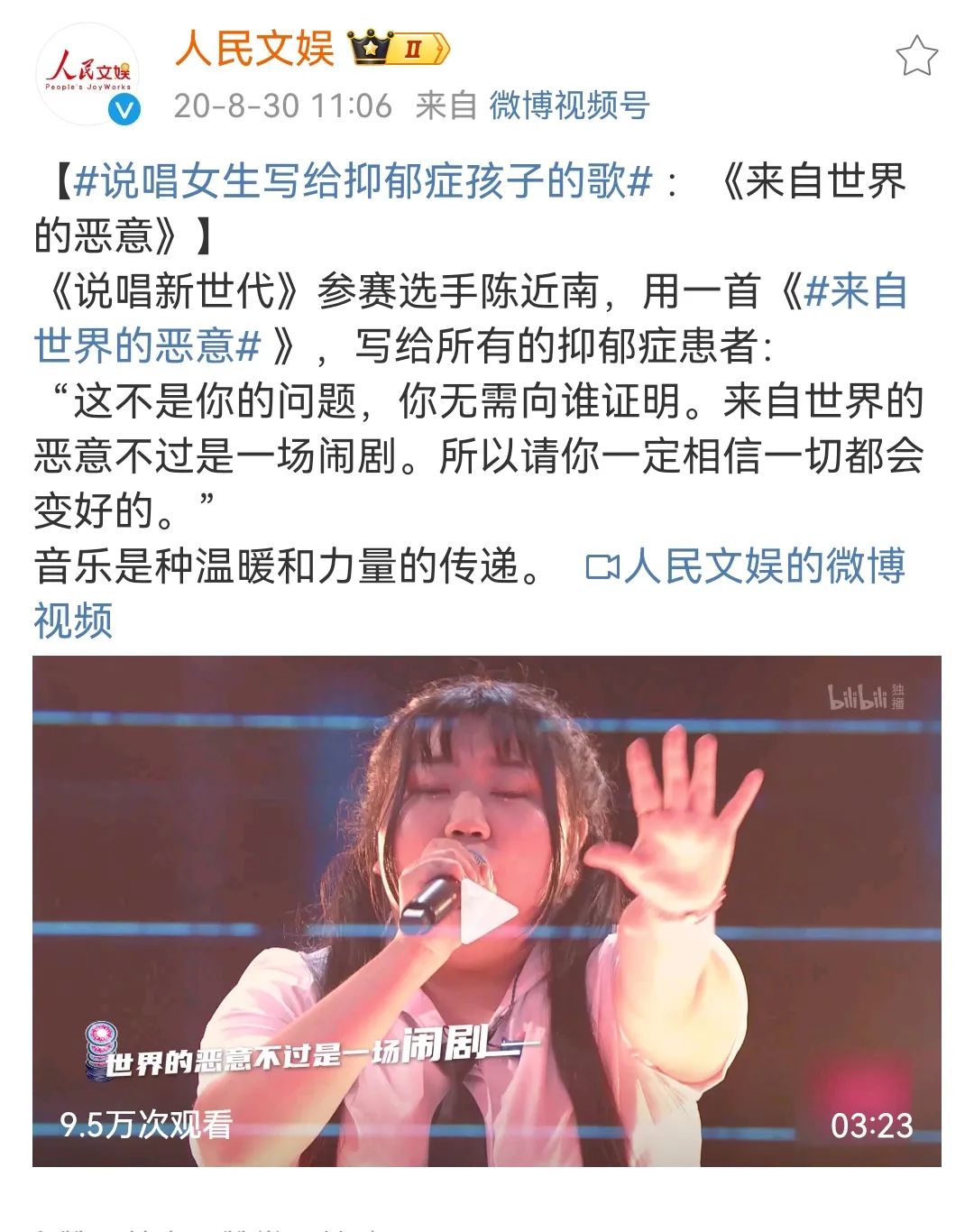The image size is (974, 1232).
Task: Open the 微博视频号 source link
Action: point(569,106)
